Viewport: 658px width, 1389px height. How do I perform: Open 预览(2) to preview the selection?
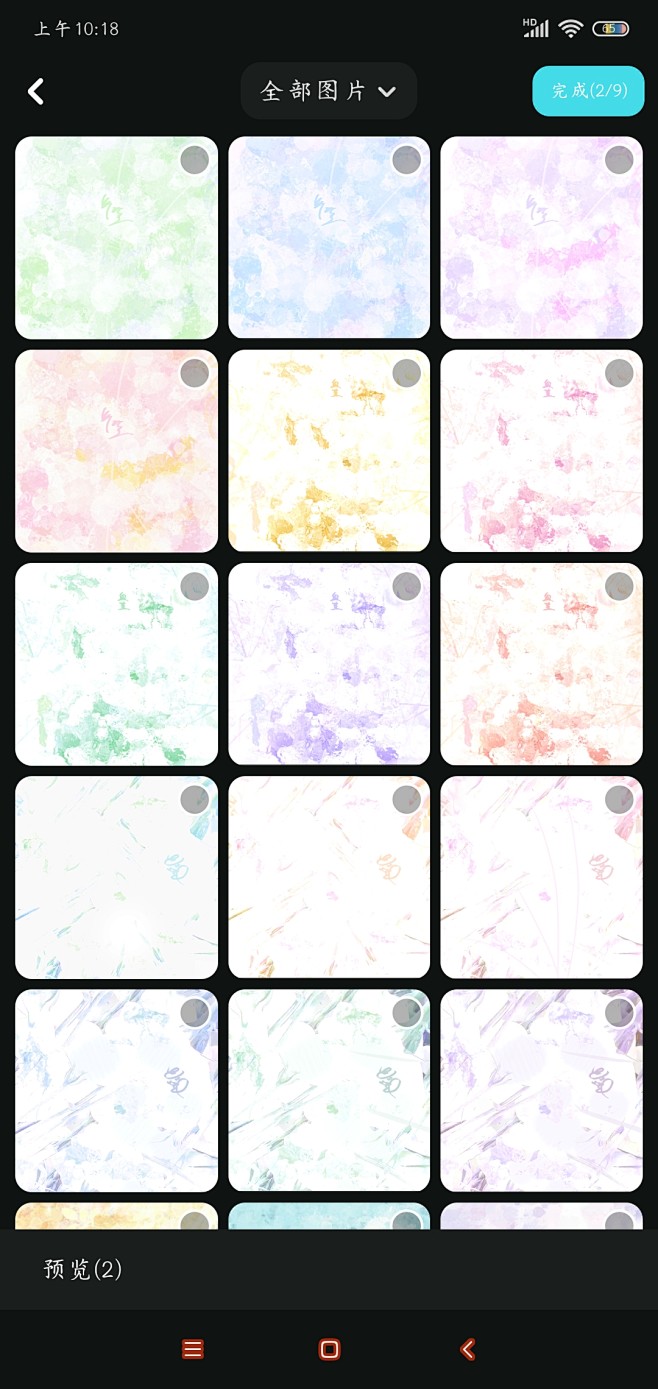[x=83, y=1269]
